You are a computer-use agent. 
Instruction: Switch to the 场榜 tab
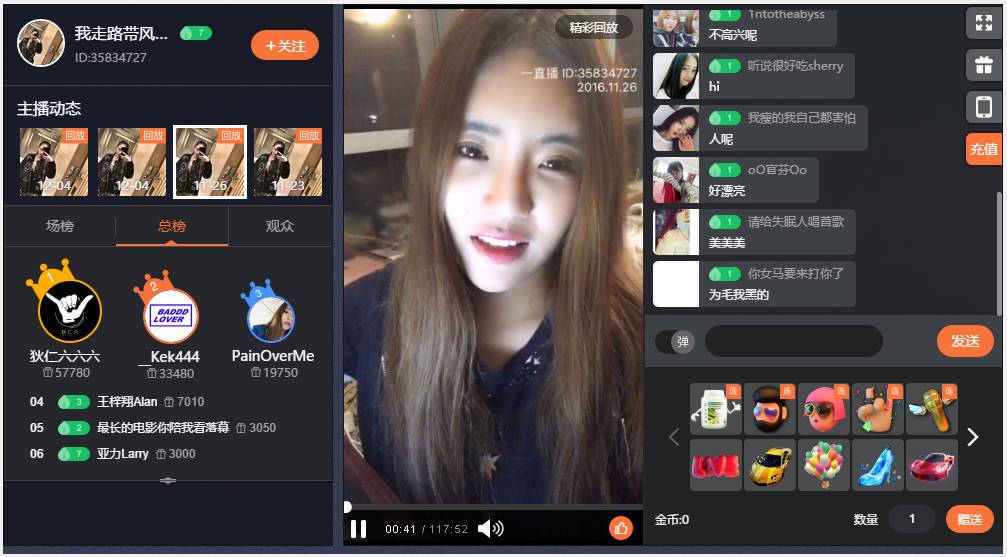tap(60, 226)
